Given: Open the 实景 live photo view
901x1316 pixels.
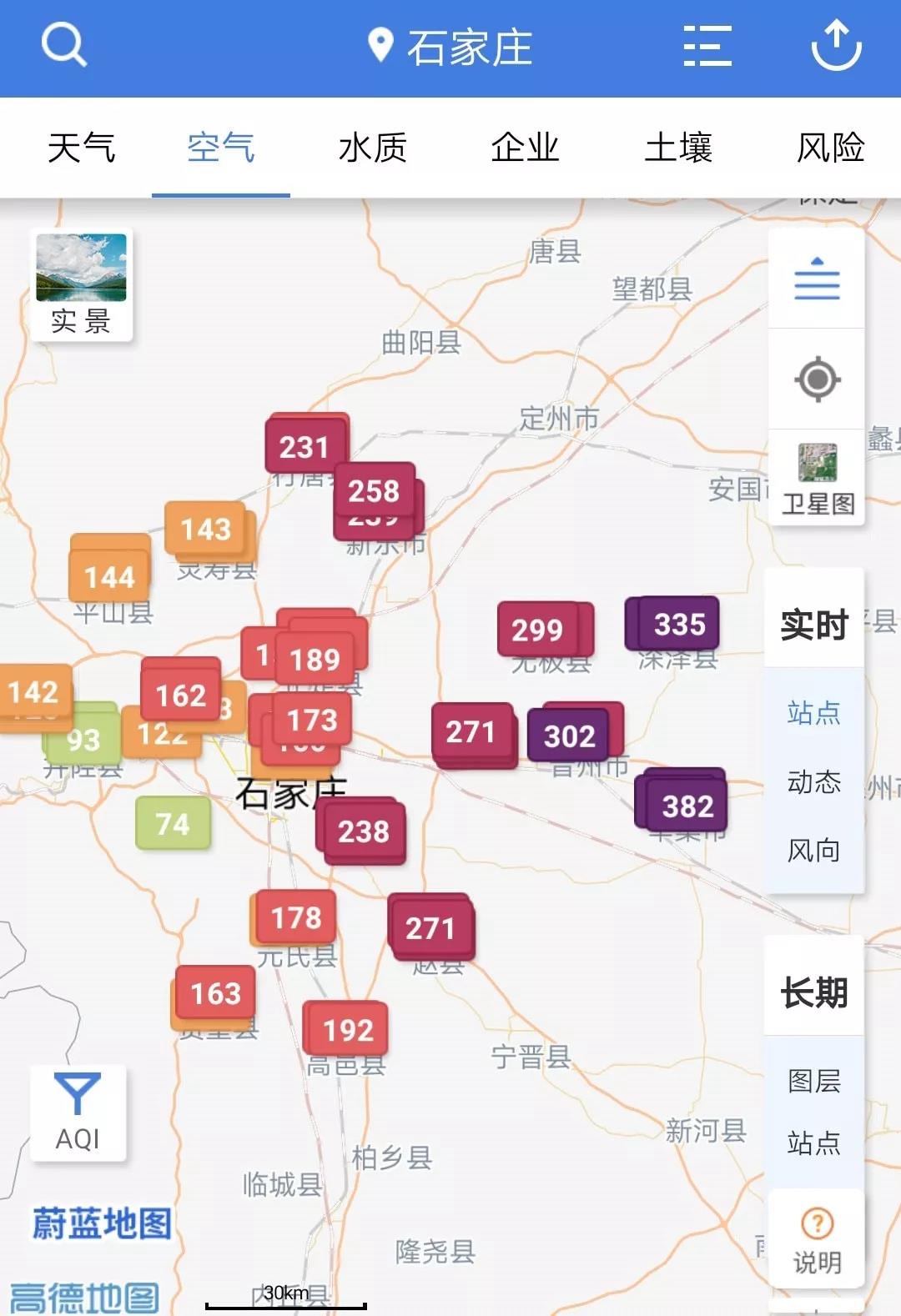Looking at the screenshot, I should 81,285.
